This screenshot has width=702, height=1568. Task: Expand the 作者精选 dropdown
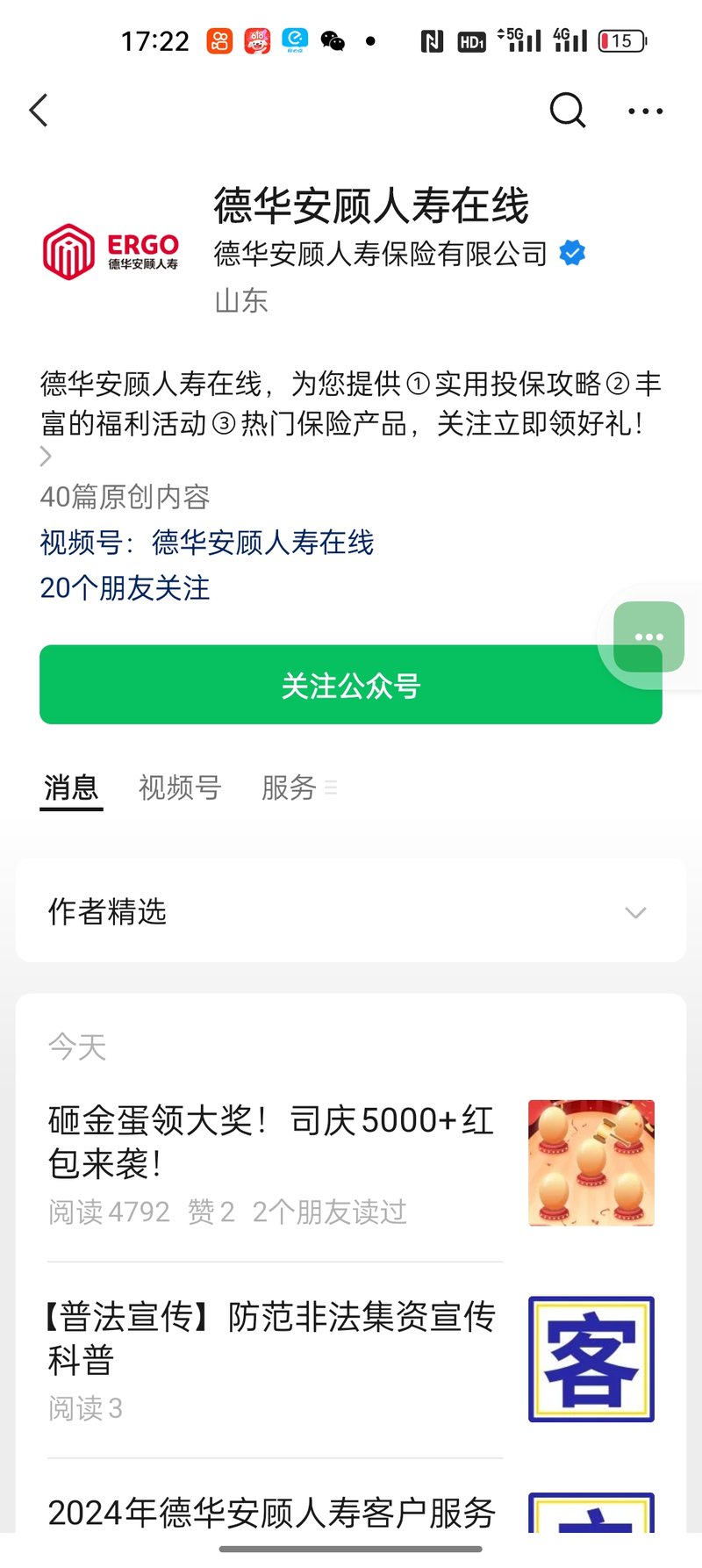pyautogui.click(x=635, y=912)
